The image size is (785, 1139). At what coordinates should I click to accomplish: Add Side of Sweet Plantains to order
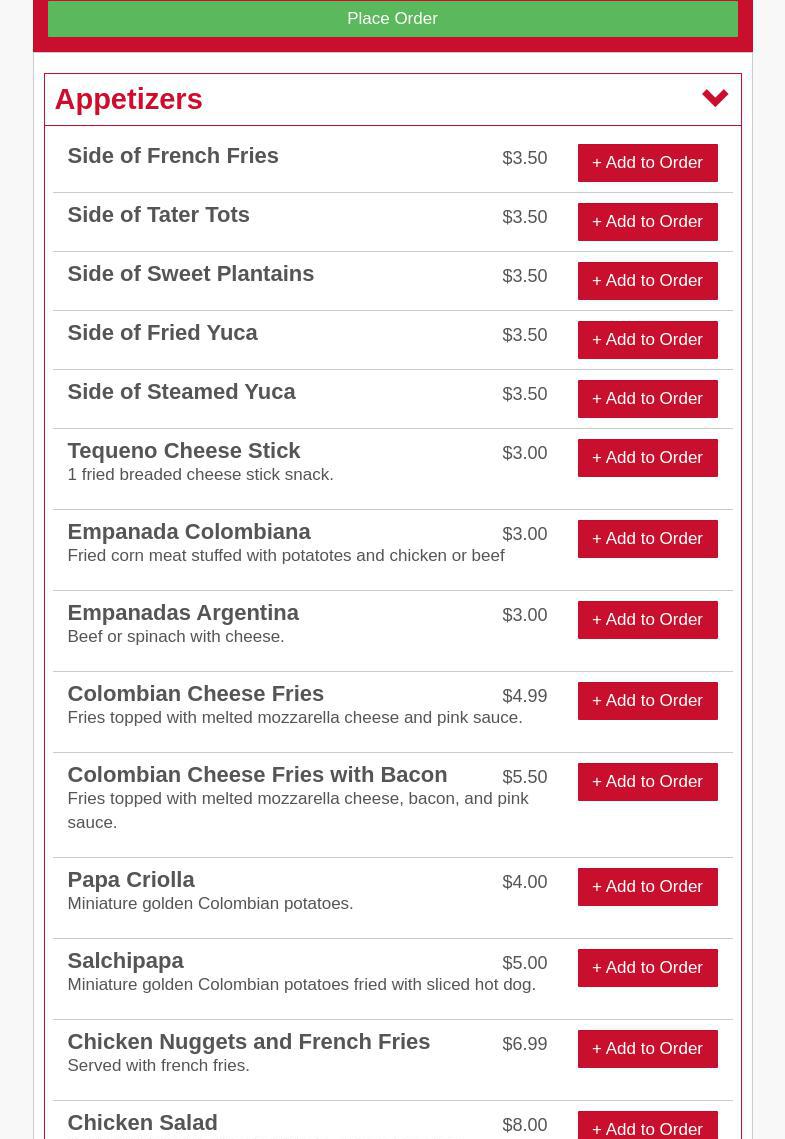tap(647, 281)
